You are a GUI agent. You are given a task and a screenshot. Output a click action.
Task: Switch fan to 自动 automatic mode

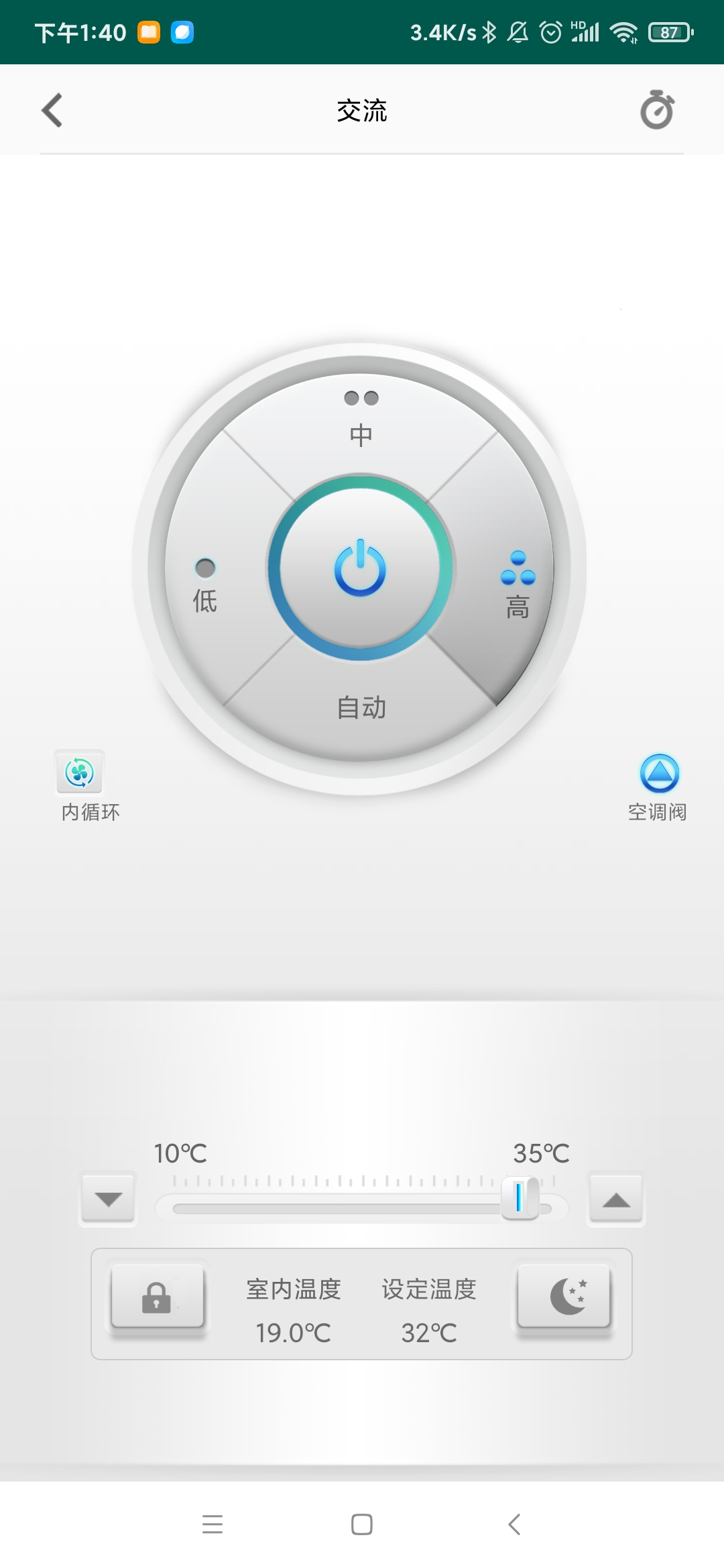pyautogui.click(x=361, y=707)
